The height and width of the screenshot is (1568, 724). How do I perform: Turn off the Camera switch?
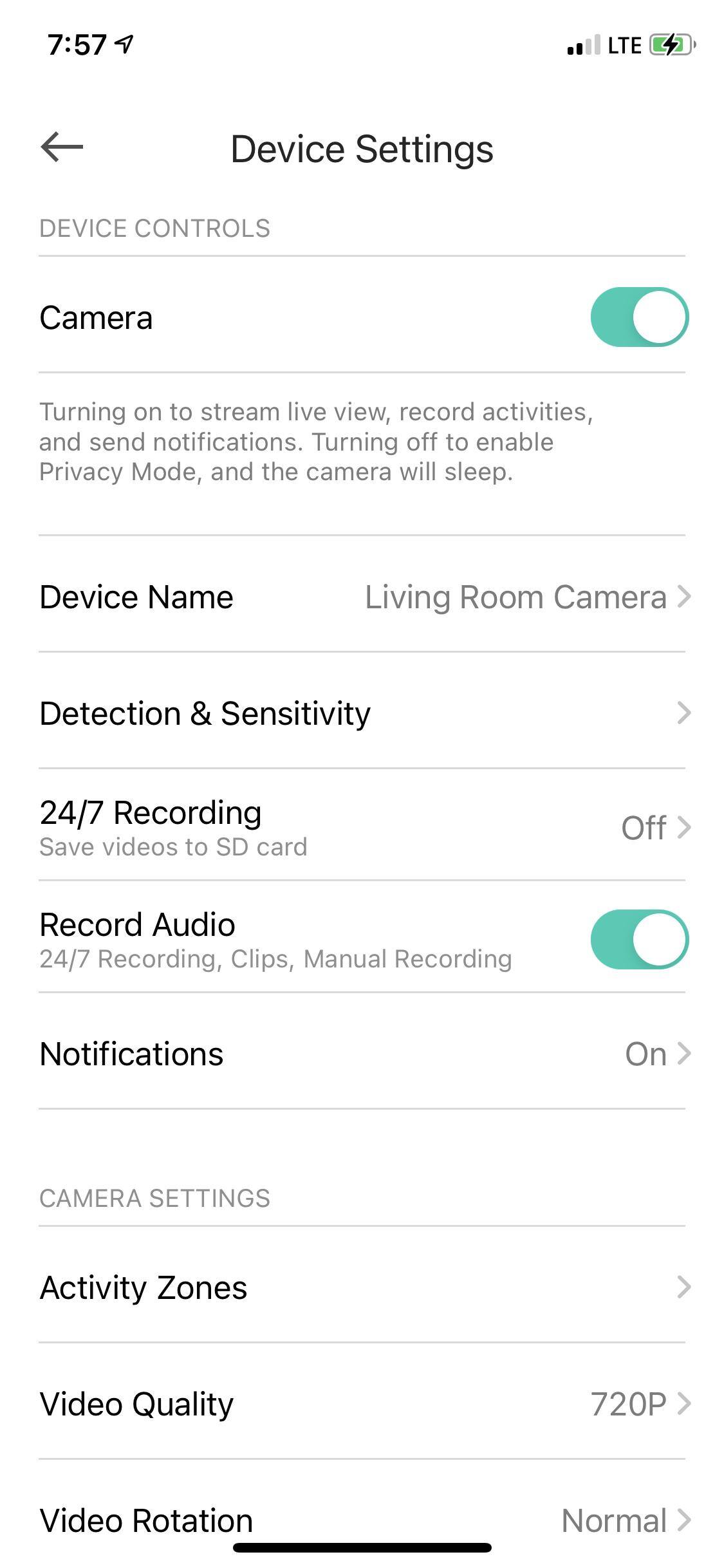point(639,317)
